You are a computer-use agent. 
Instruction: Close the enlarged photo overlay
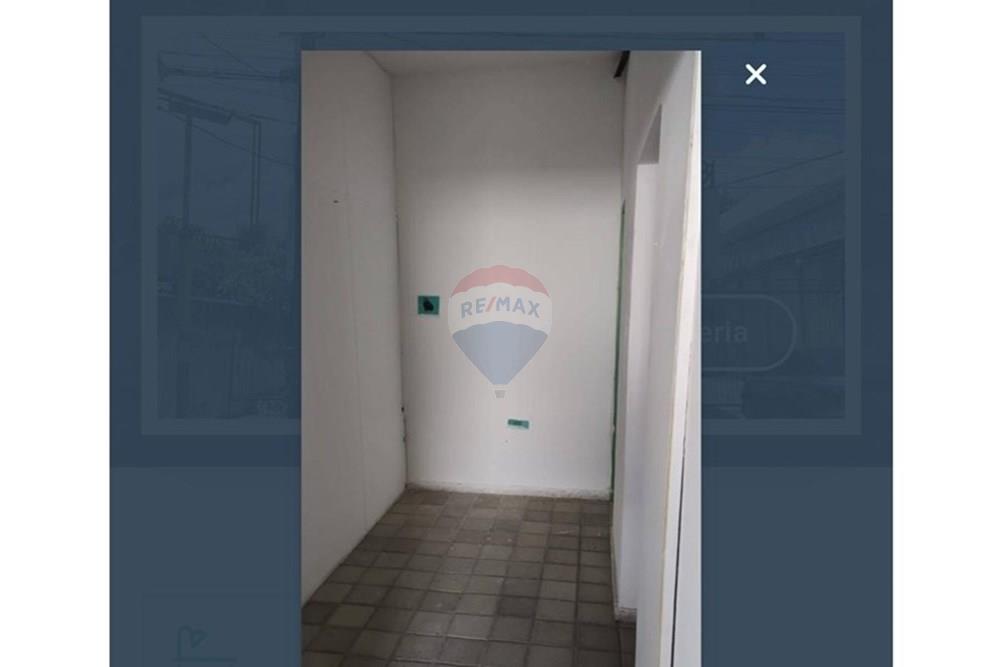pyautogui.click(x=756, y=74)
